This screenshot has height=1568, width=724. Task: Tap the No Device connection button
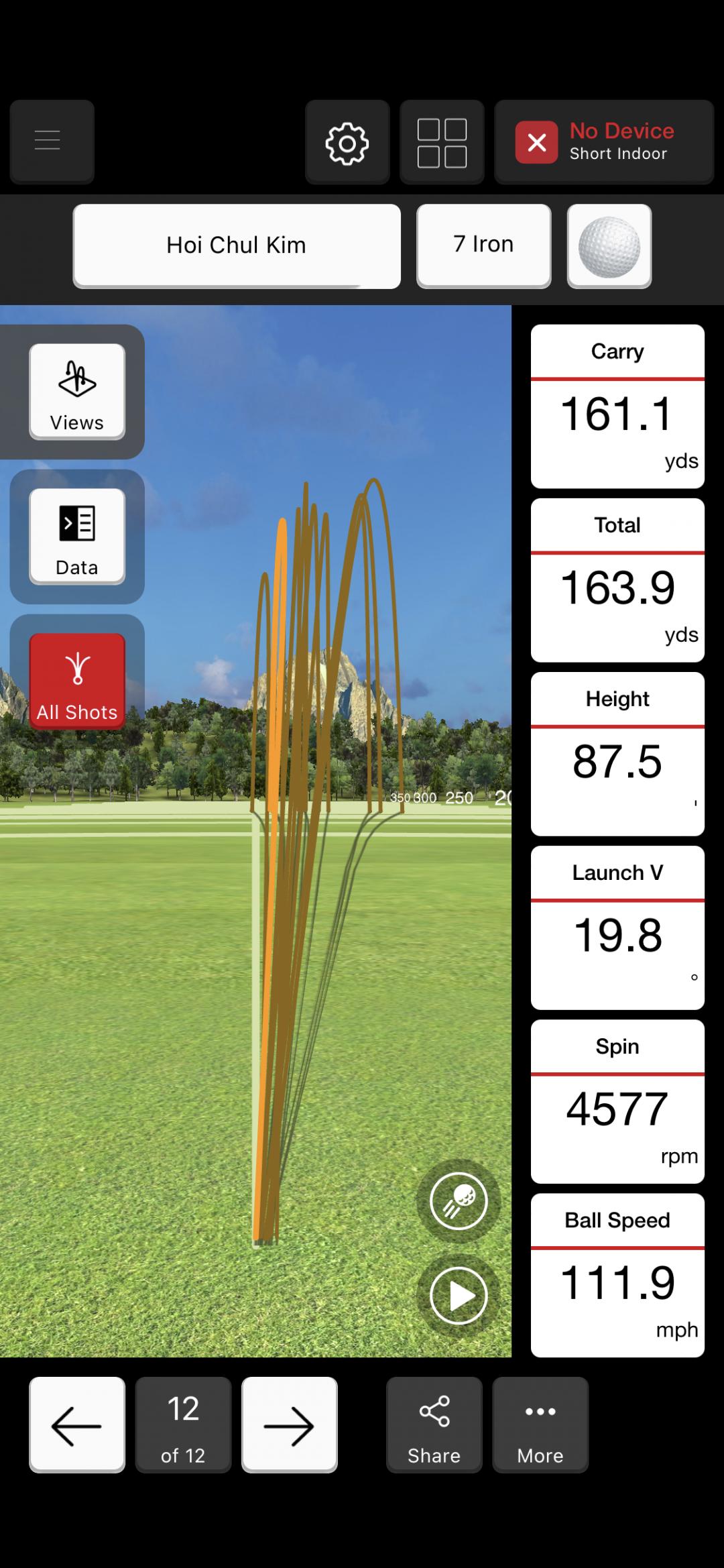pyautogui.click(x=603, y=142)
